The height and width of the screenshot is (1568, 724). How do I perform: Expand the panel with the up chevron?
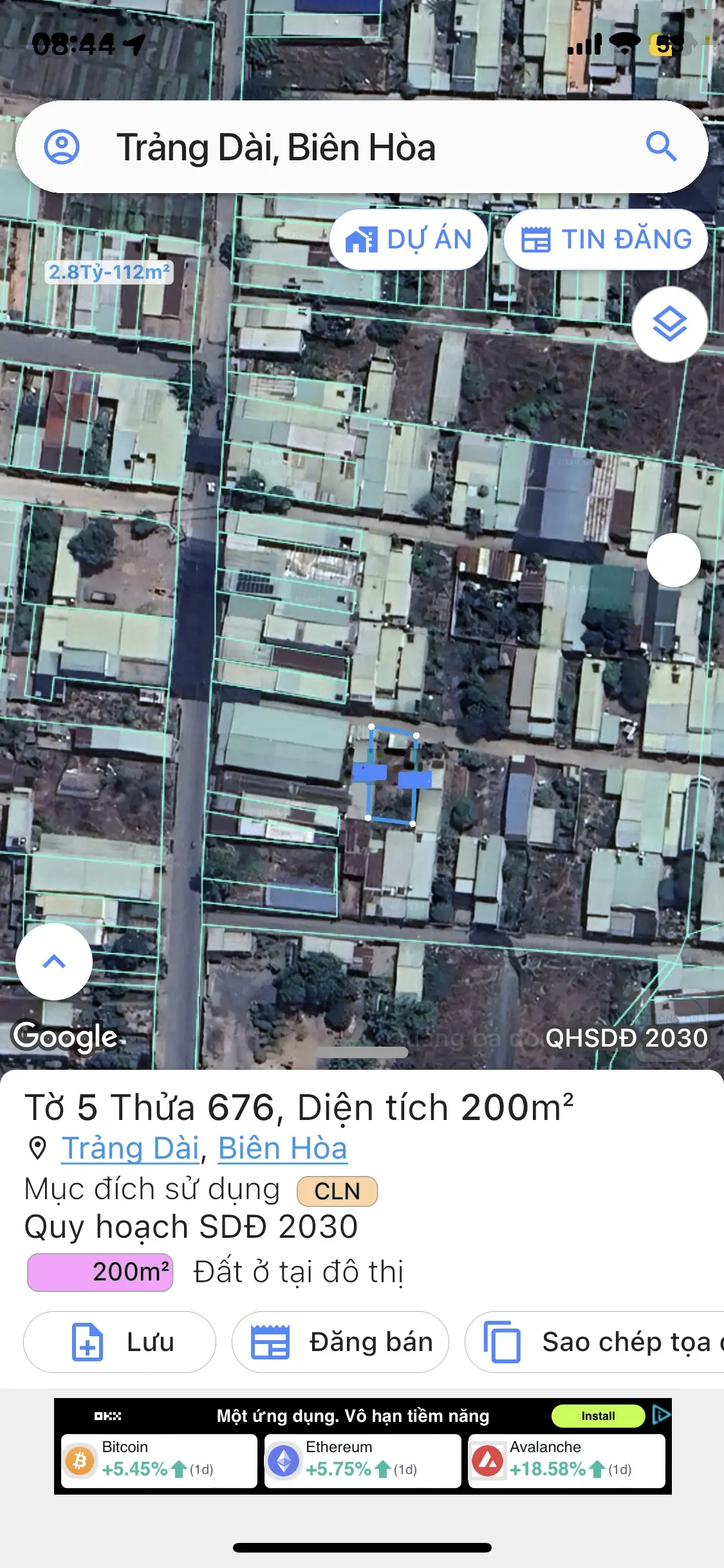(54, 961)
